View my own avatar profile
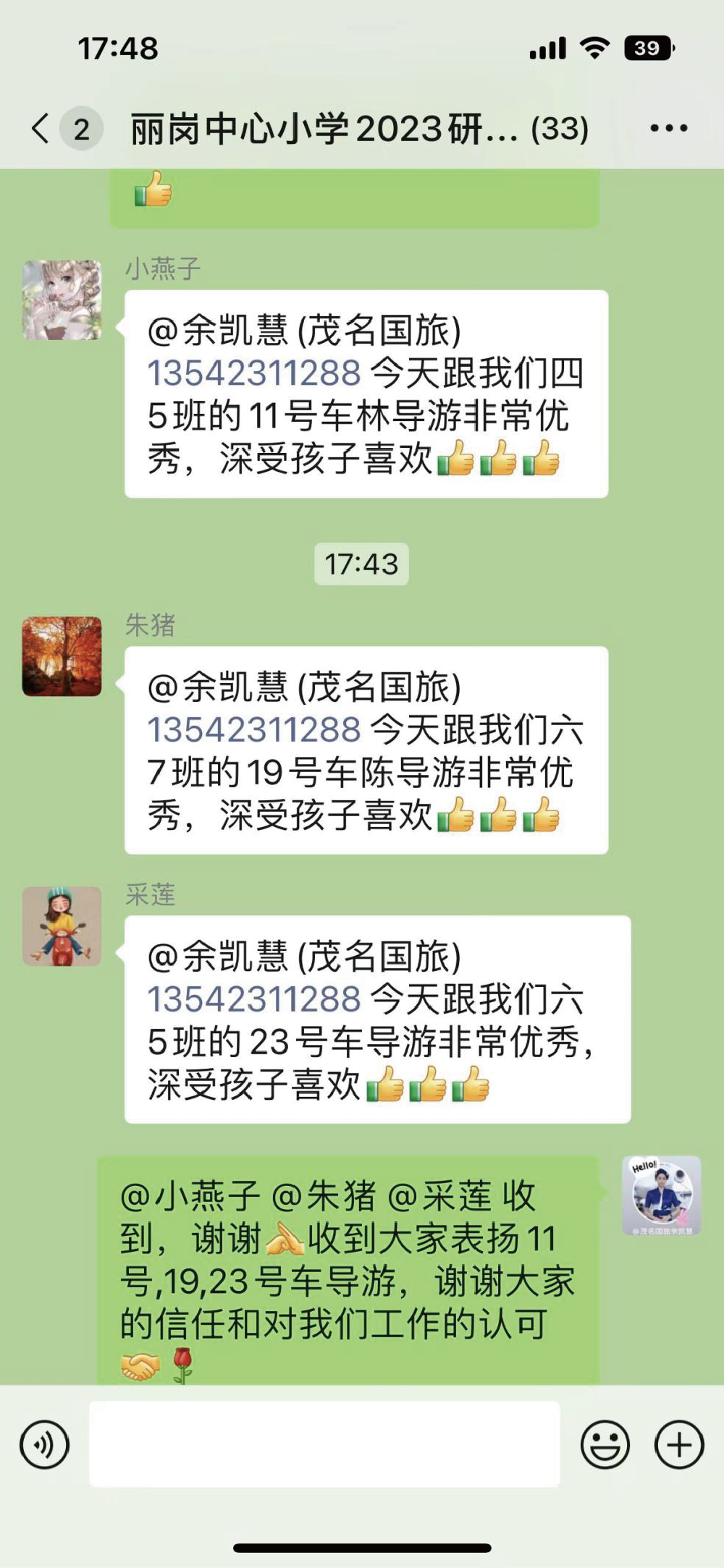Screen dimensions: 724x1568 (661, 1195)
